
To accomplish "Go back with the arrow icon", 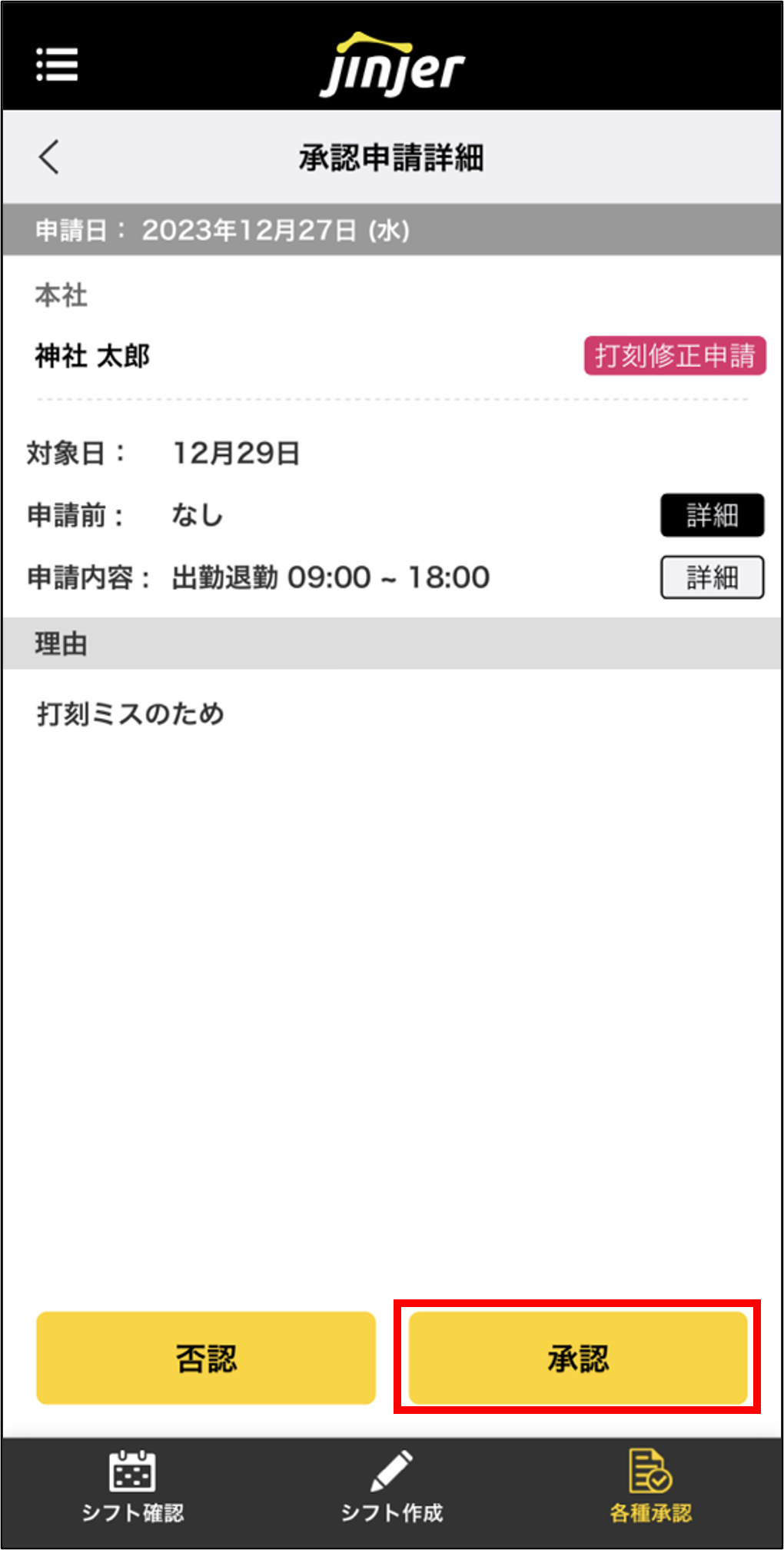I will [49, 157].
